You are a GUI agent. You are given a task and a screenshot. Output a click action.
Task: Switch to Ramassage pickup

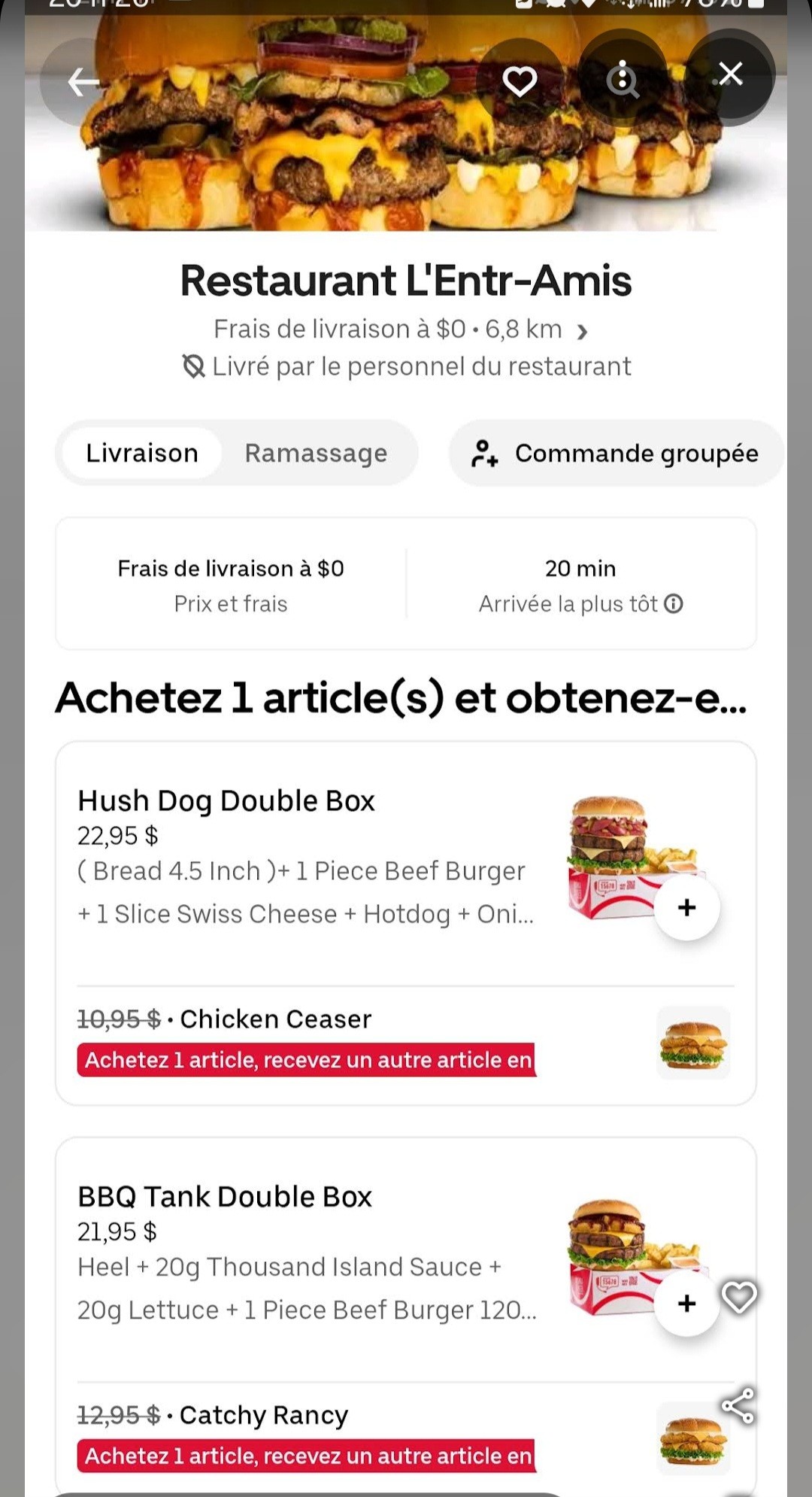(x=316, y=454)
